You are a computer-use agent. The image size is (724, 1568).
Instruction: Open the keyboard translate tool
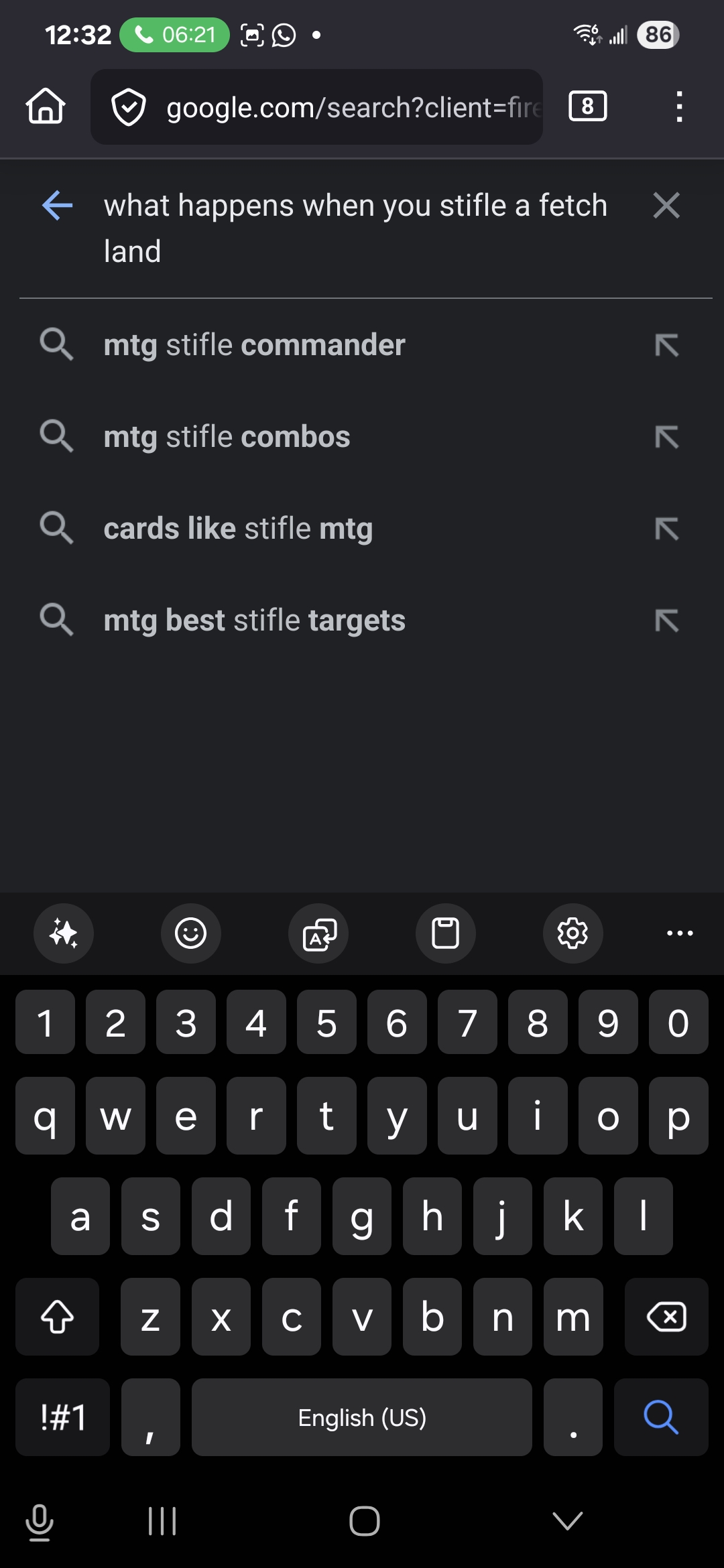pyautogui.click(x=318, y=933)
